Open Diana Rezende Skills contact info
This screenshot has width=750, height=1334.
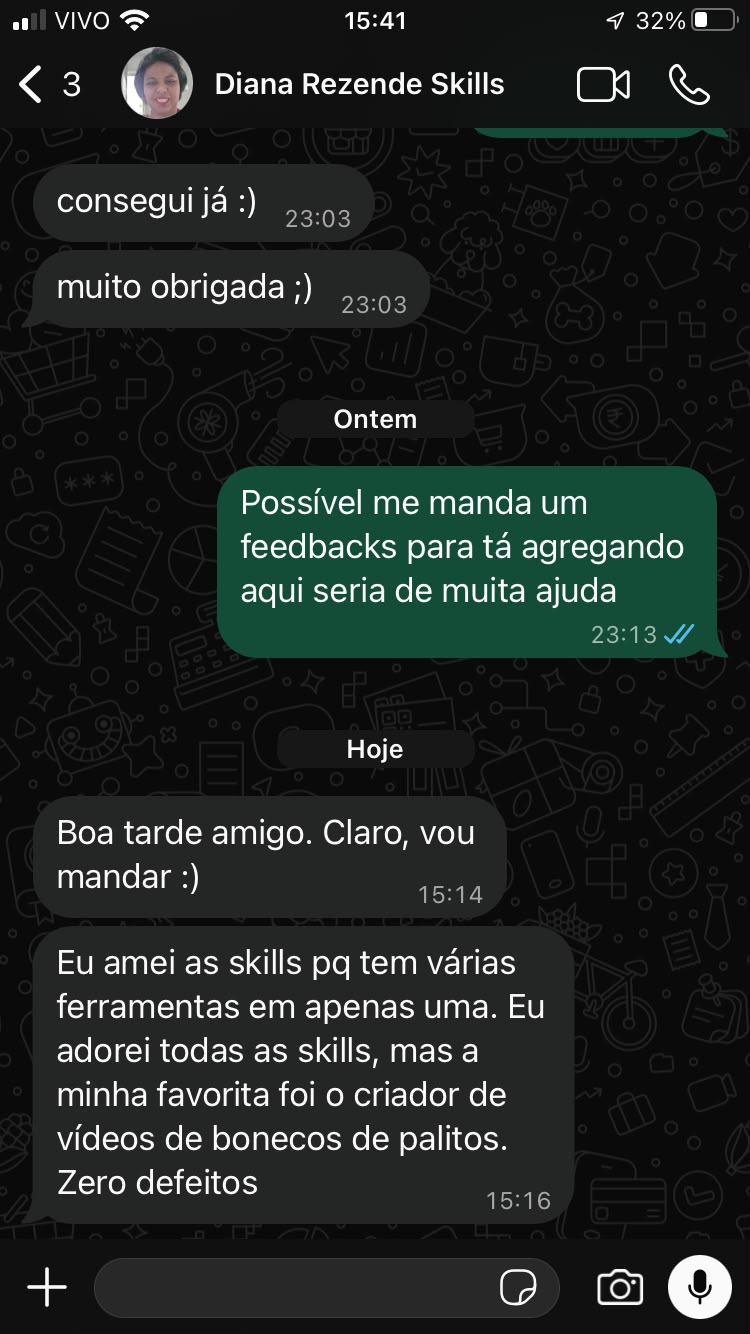click(x=359, y=84)
